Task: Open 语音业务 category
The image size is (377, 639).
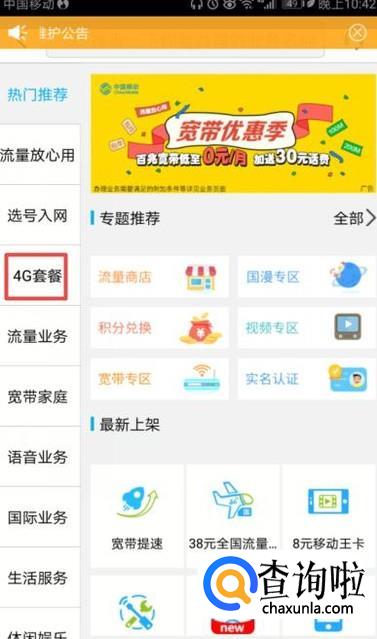Action: point(37,457)
